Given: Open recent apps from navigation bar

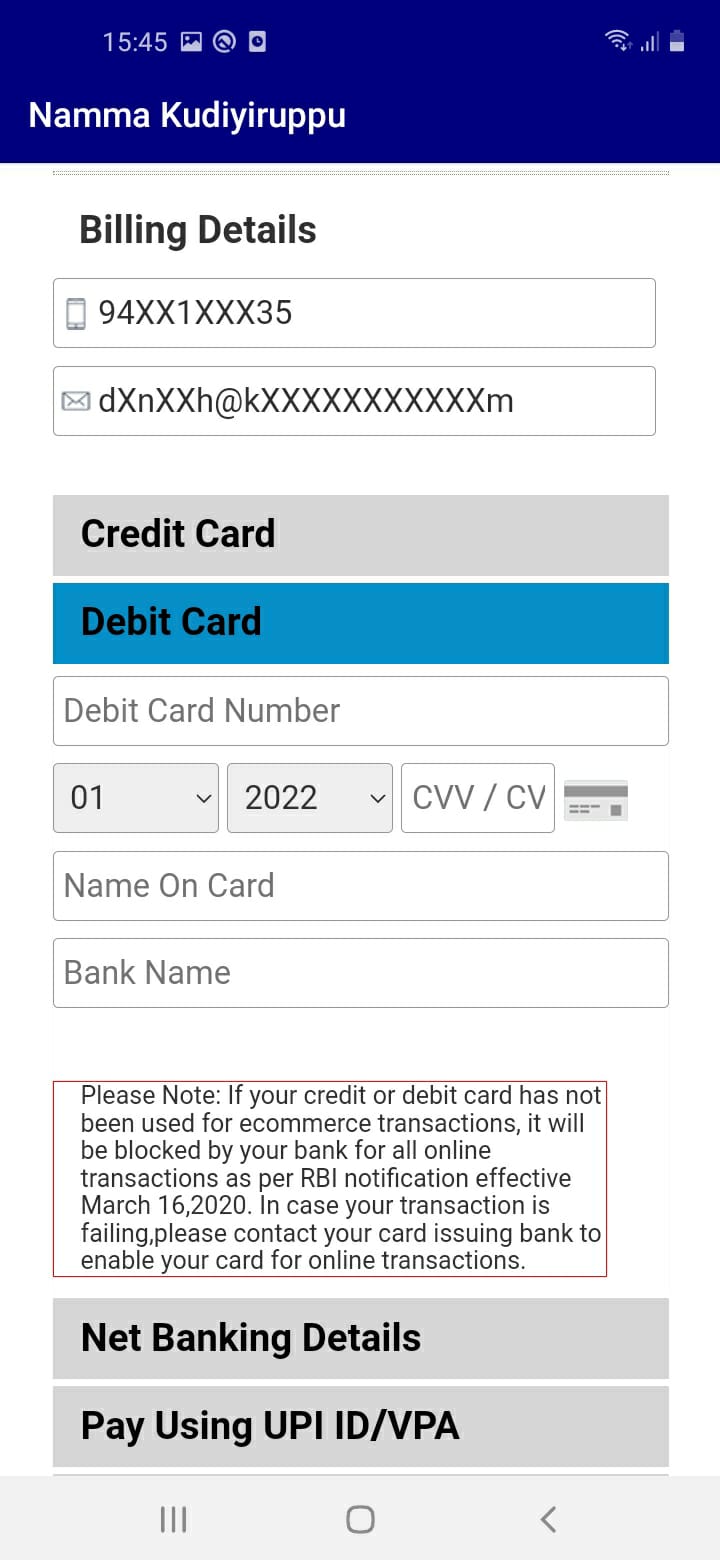Looking at the screenshot, I should pyautogui.click(x=173, y=1519).
